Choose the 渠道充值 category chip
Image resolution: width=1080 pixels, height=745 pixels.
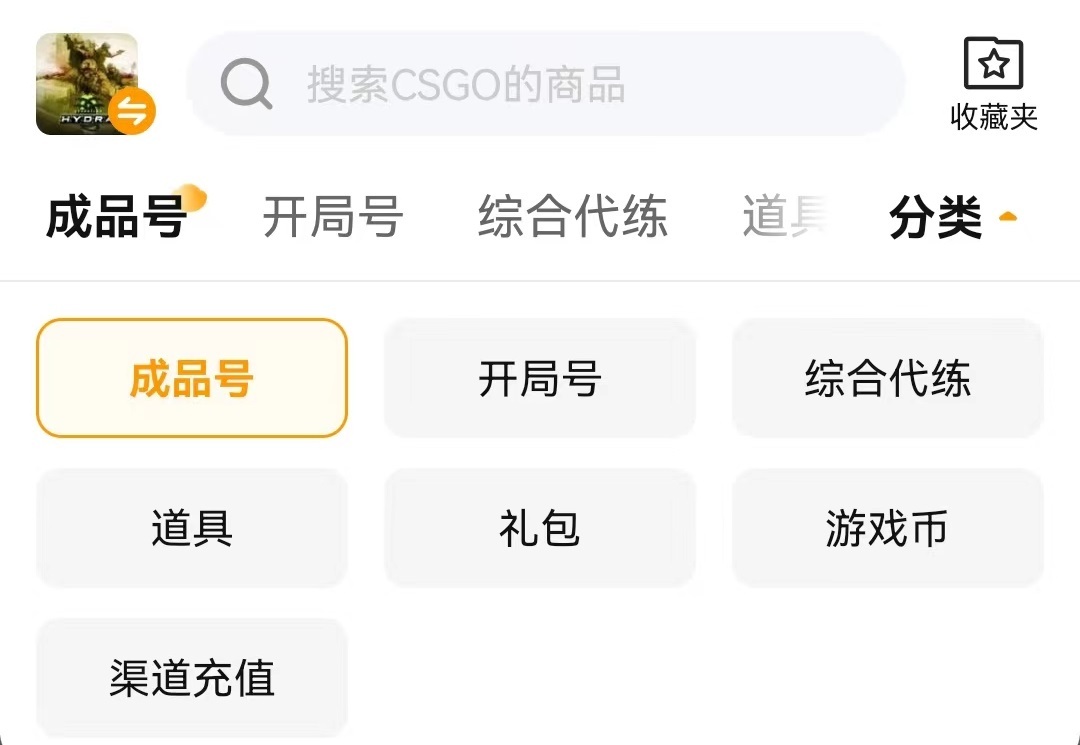[x=191, y=678]
